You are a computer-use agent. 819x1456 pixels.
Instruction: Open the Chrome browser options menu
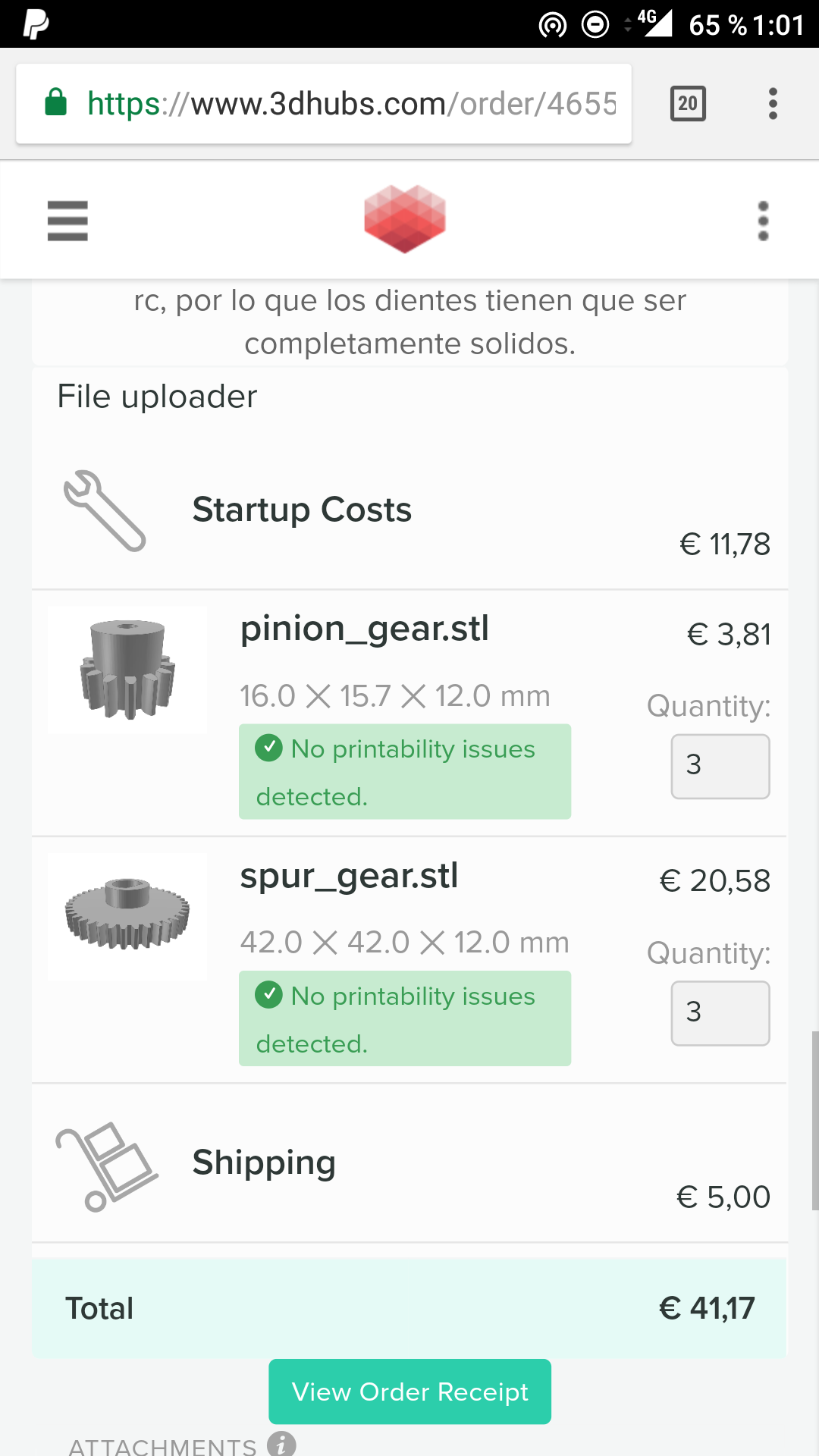click(x=773, y=104)
